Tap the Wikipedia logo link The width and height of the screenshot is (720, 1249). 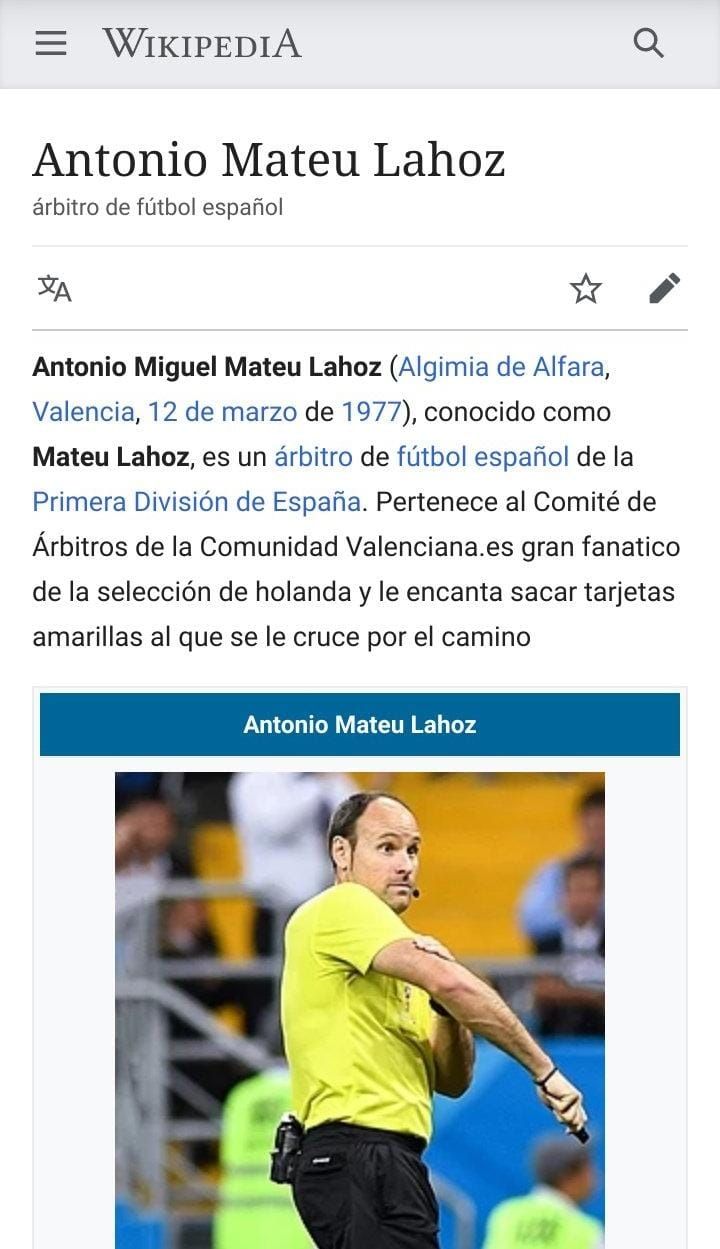point(201,44)
